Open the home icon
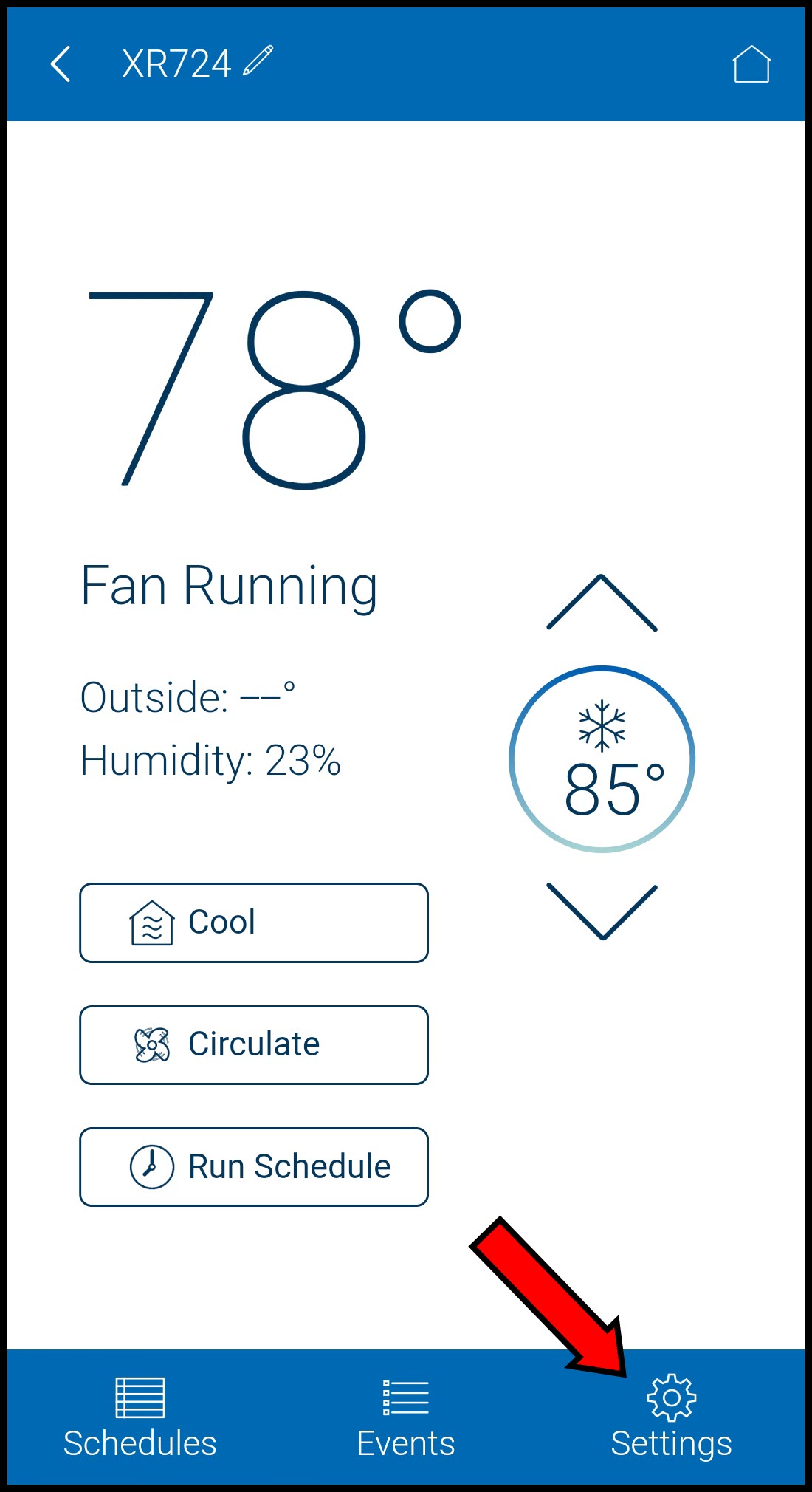 click(751, 64)
